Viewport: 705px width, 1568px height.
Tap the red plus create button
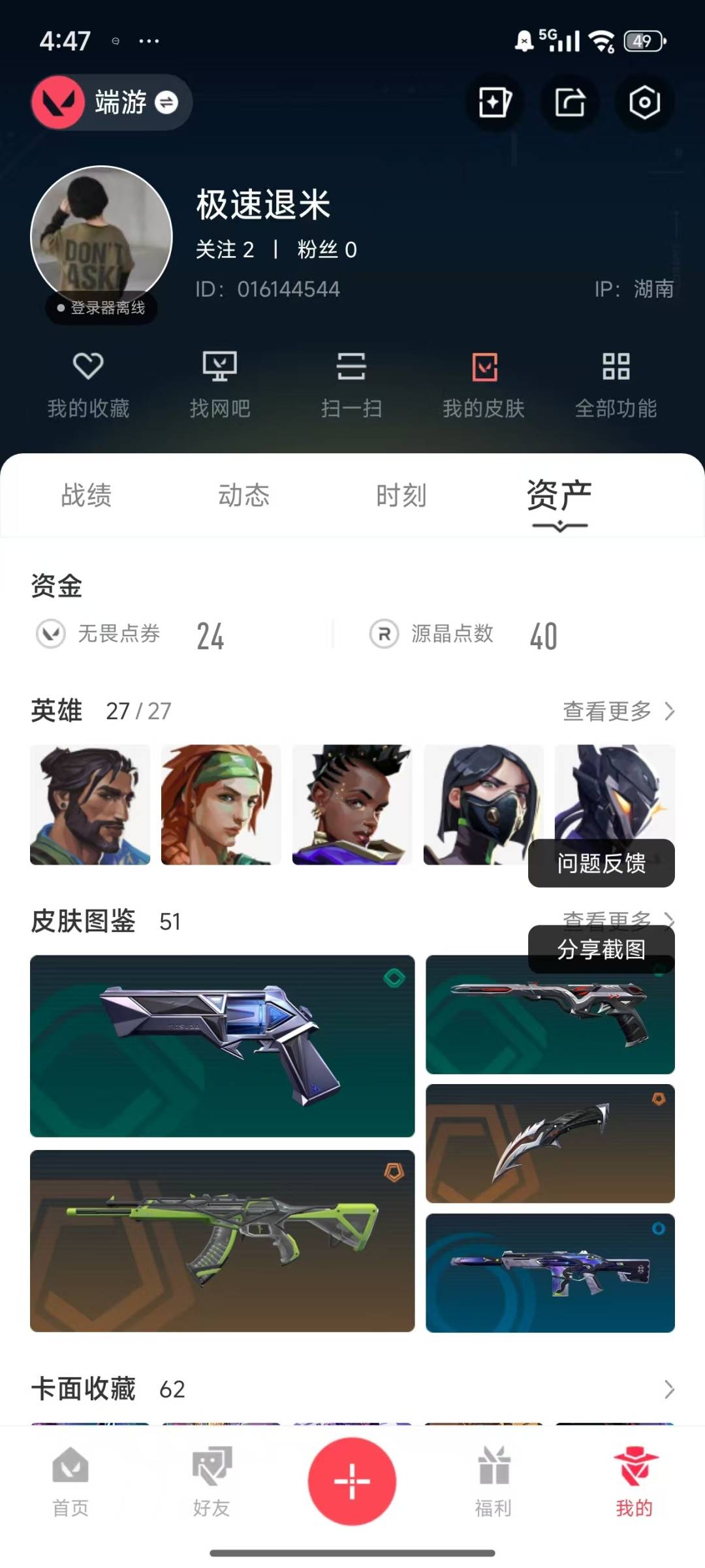[x=352, y=1480]
